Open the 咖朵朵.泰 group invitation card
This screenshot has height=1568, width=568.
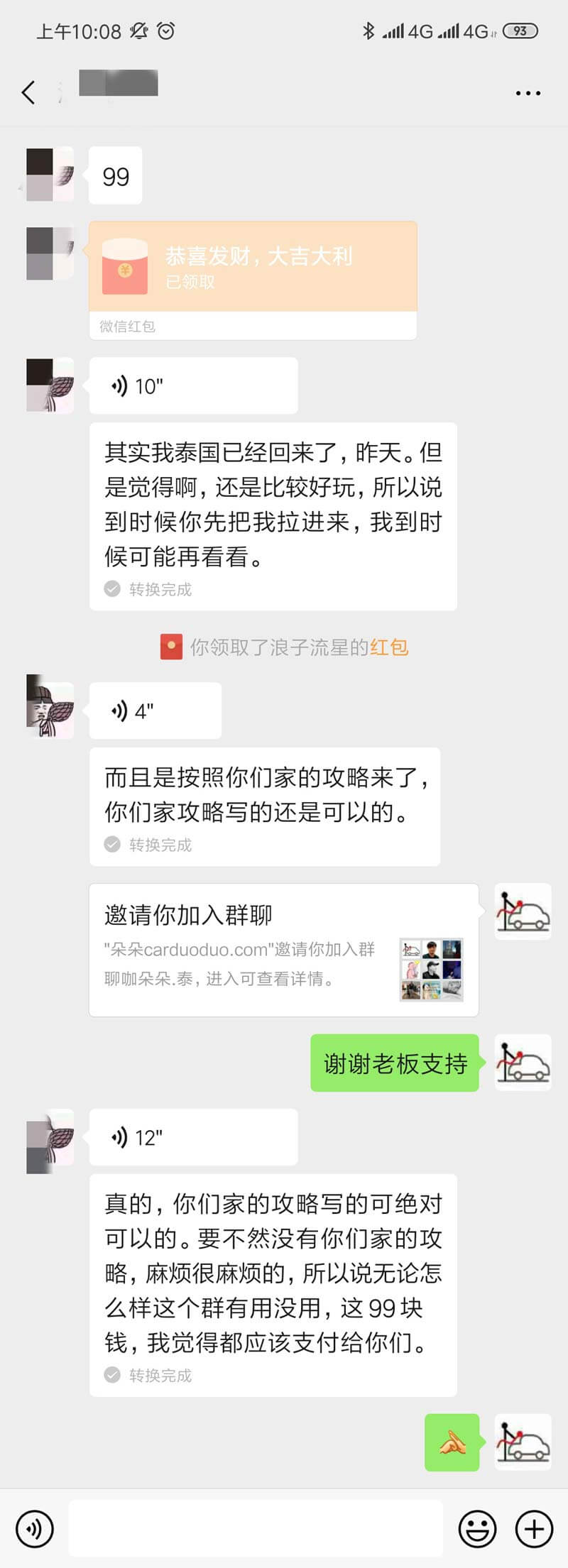click(x=284, y=951)
